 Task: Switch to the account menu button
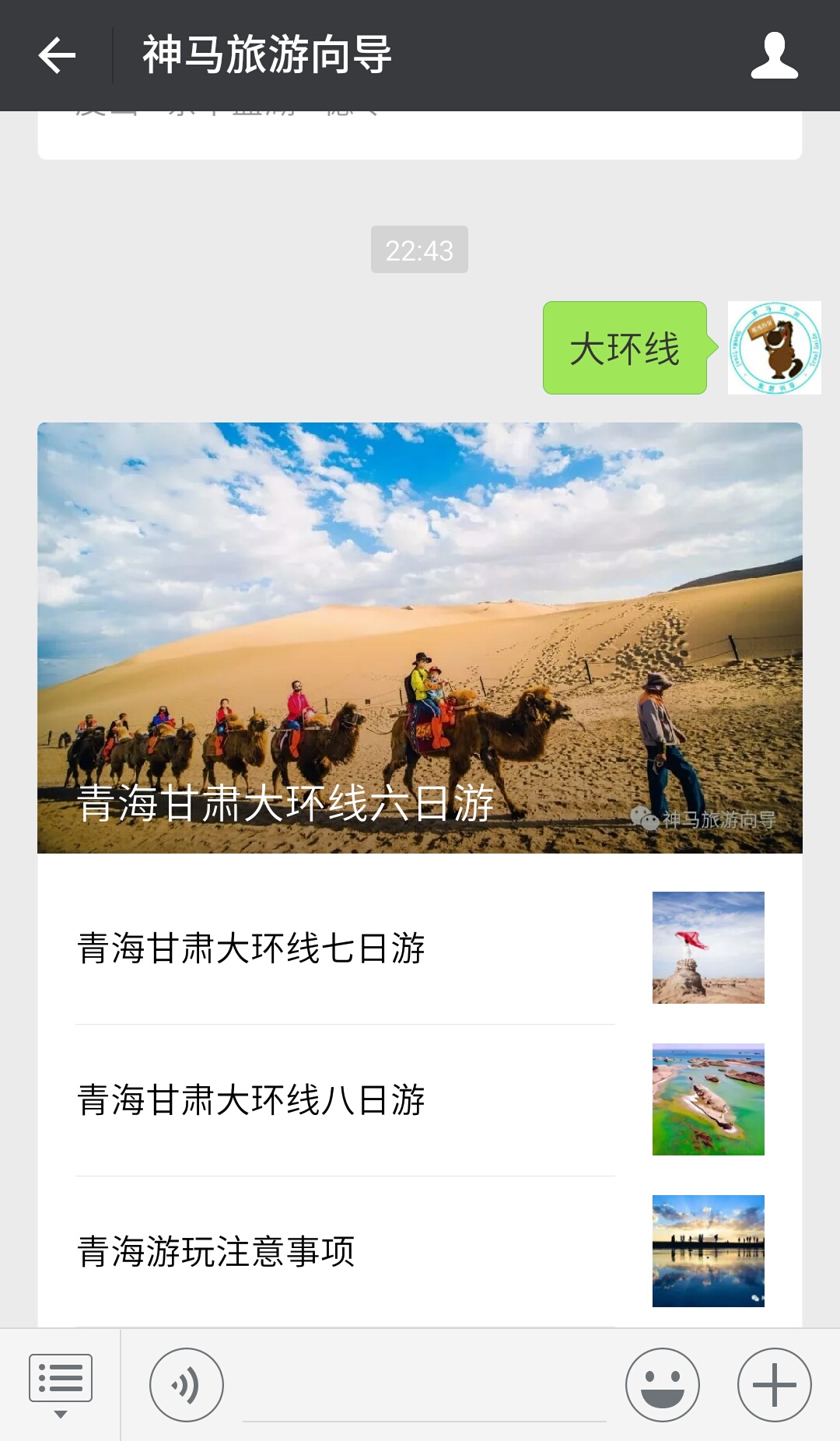(60, 1385)
